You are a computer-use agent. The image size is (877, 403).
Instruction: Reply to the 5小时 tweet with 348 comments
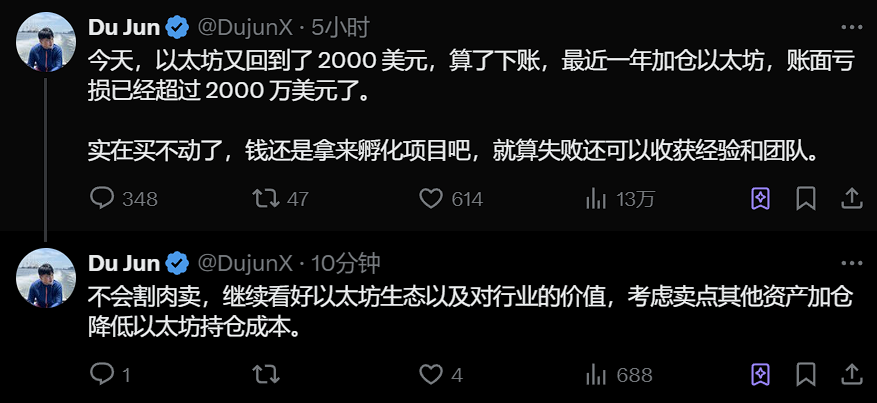point(102,199)
